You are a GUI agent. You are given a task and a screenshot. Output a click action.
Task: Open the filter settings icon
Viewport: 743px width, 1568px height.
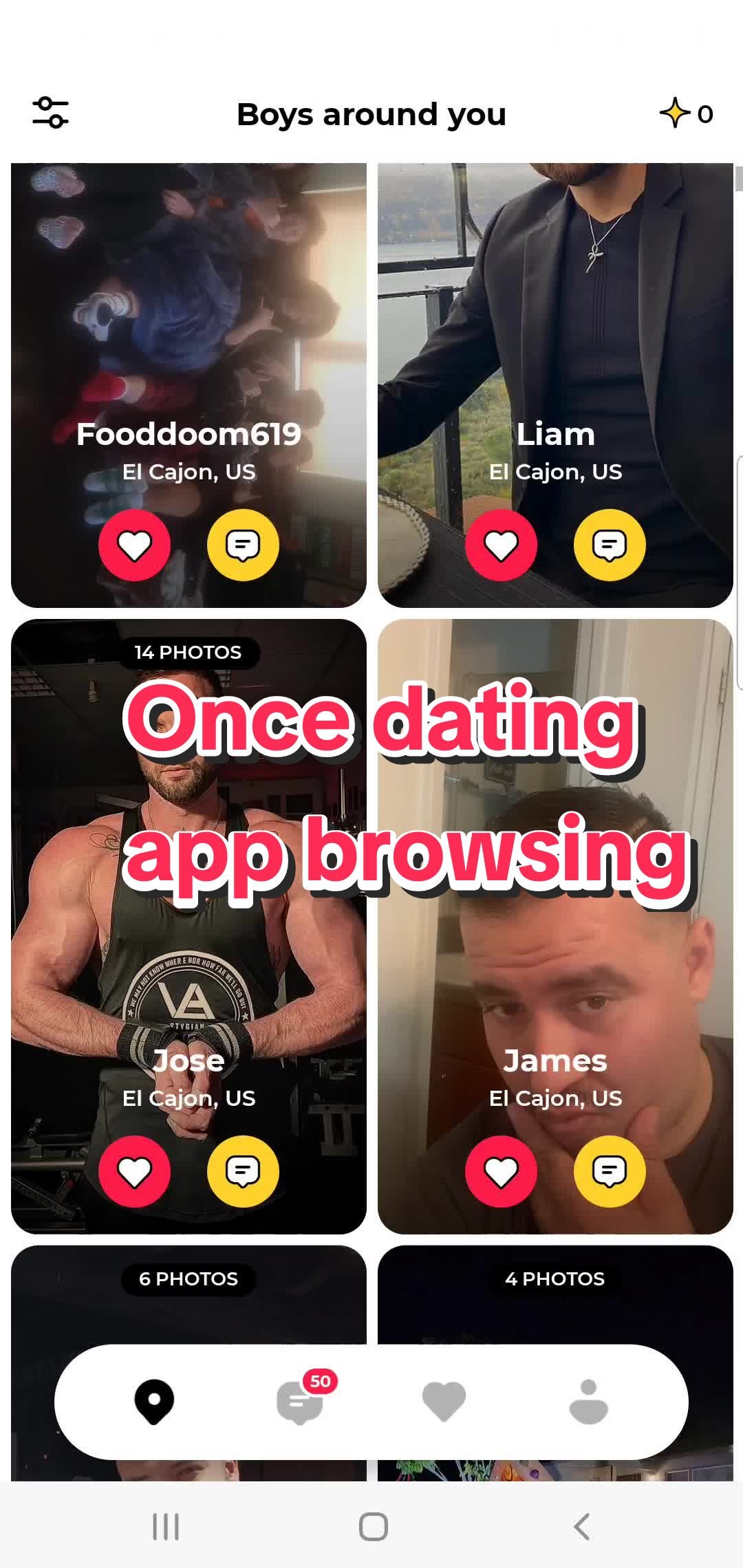tap(50, 113)
